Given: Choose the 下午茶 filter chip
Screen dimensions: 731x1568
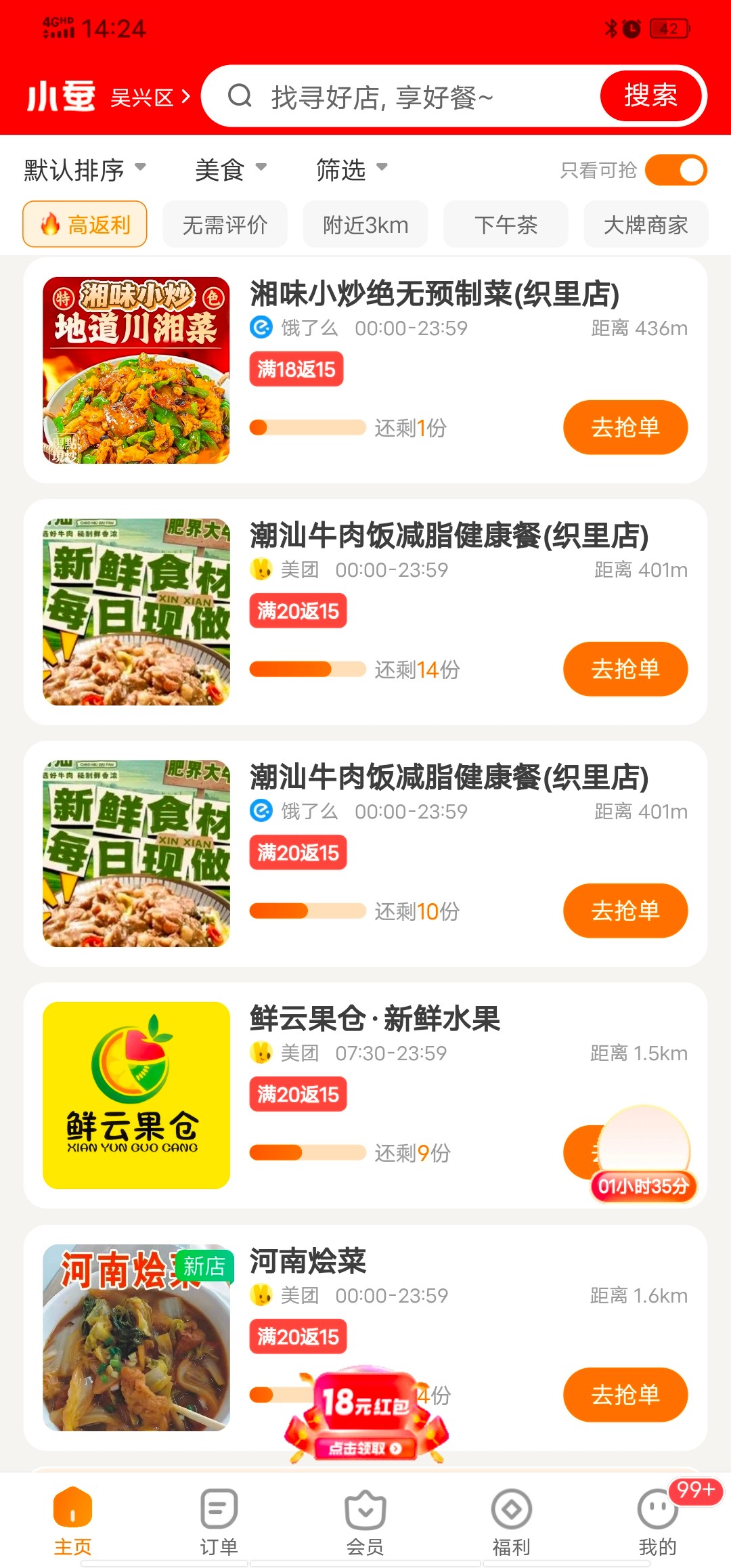Looking at the screenshot, I should click(506, 225).
